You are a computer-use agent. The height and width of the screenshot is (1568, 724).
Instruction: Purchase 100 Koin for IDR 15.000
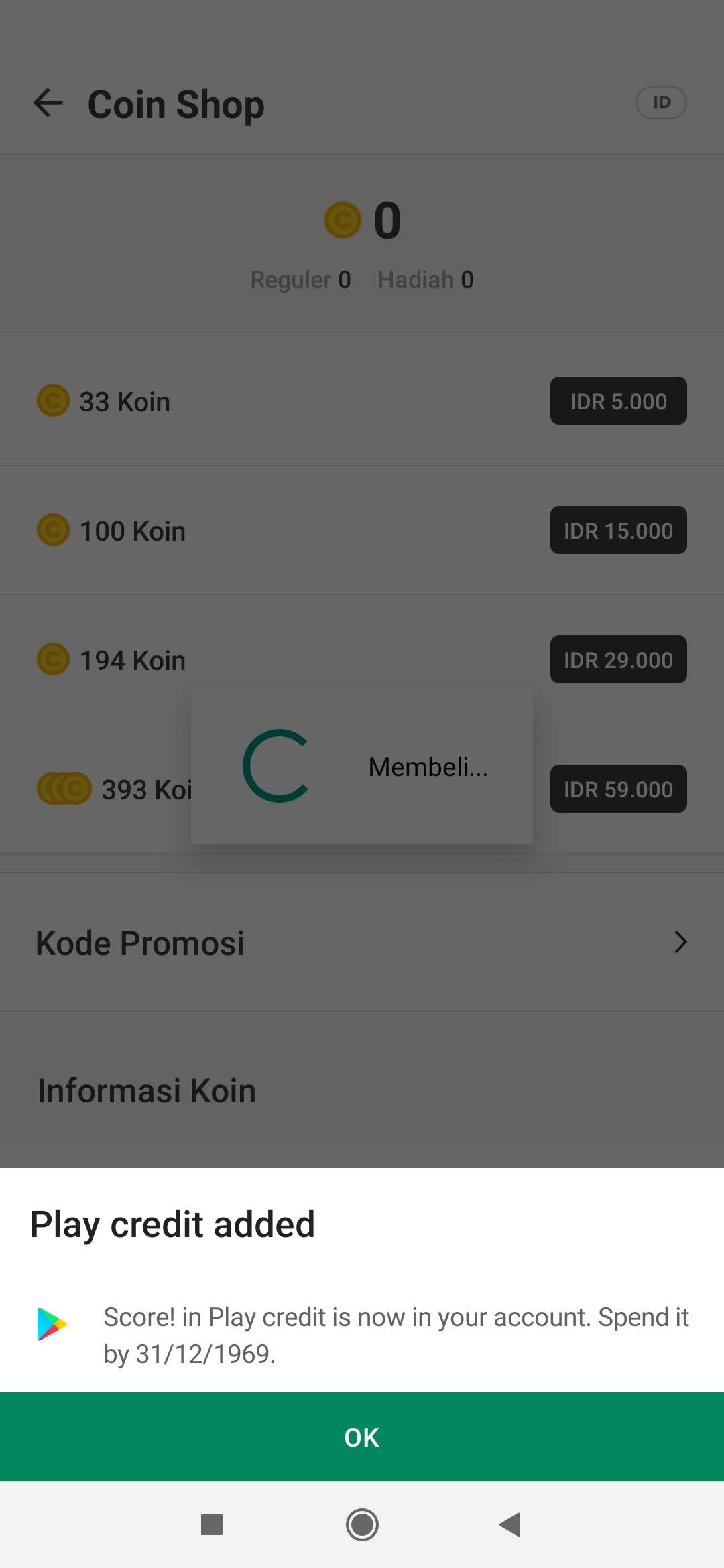(x=618, y=530)
